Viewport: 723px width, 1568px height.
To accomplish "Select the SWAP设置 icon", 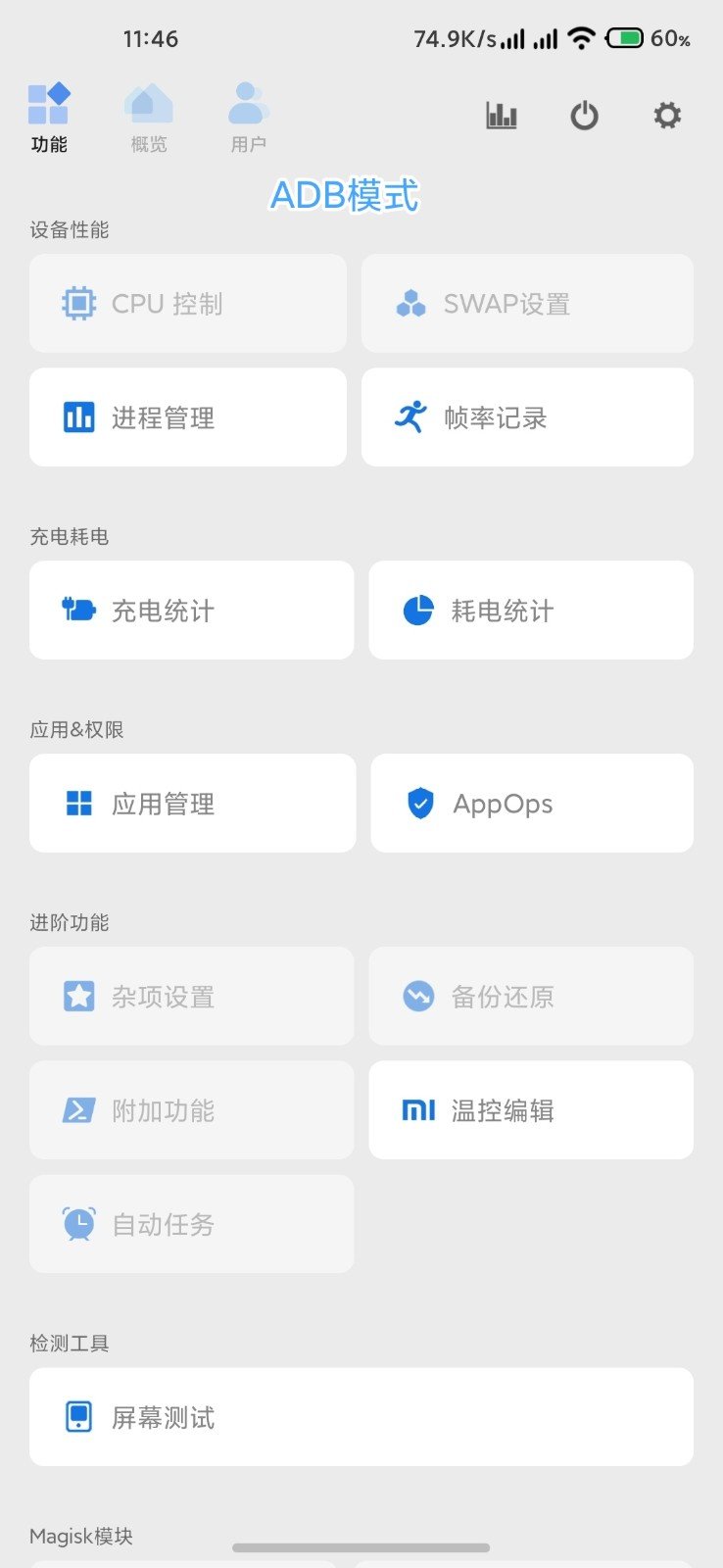I will [412, 303].
